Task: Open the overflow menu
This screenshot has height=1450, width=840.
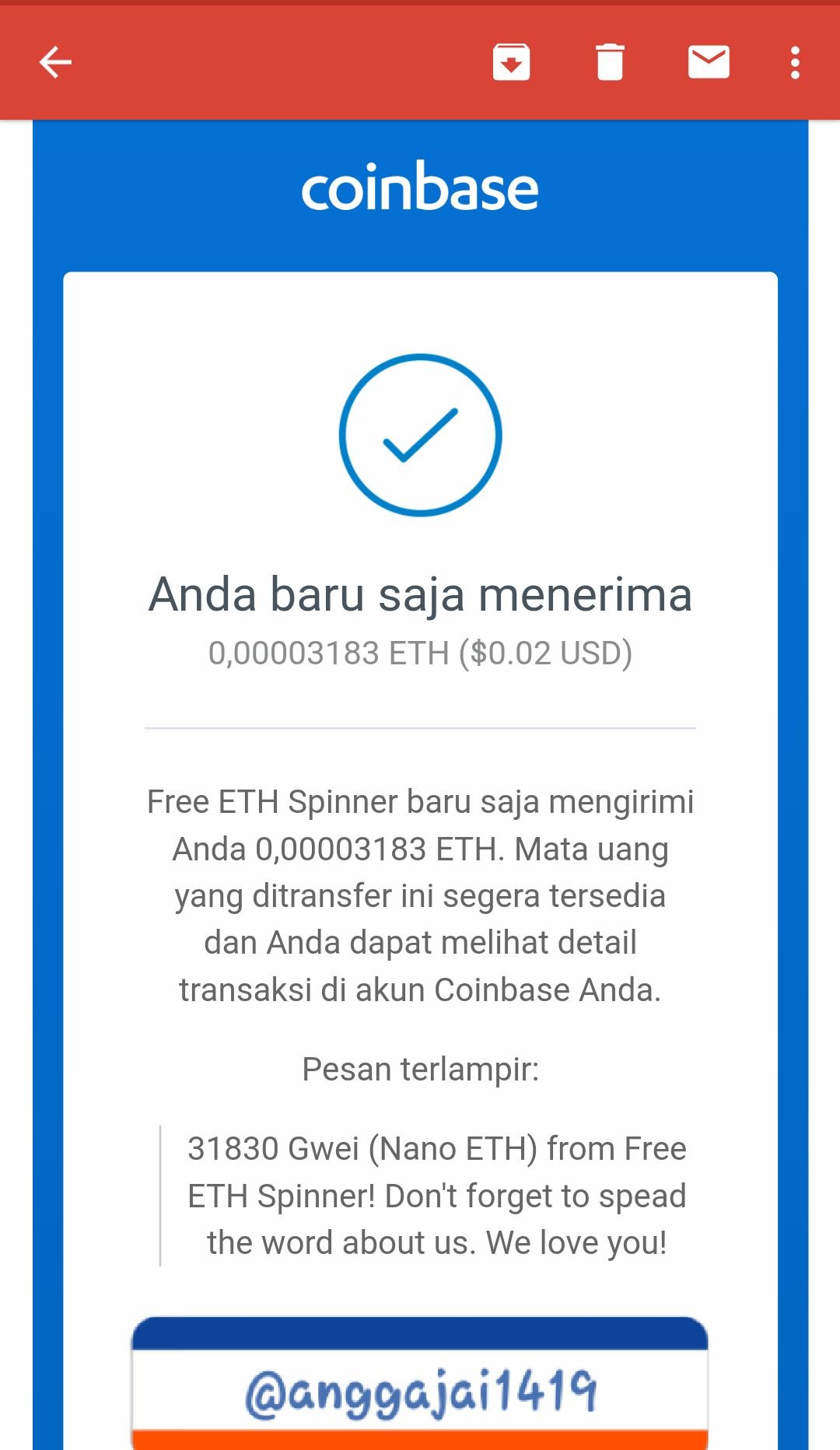Action: click(795, 62)
